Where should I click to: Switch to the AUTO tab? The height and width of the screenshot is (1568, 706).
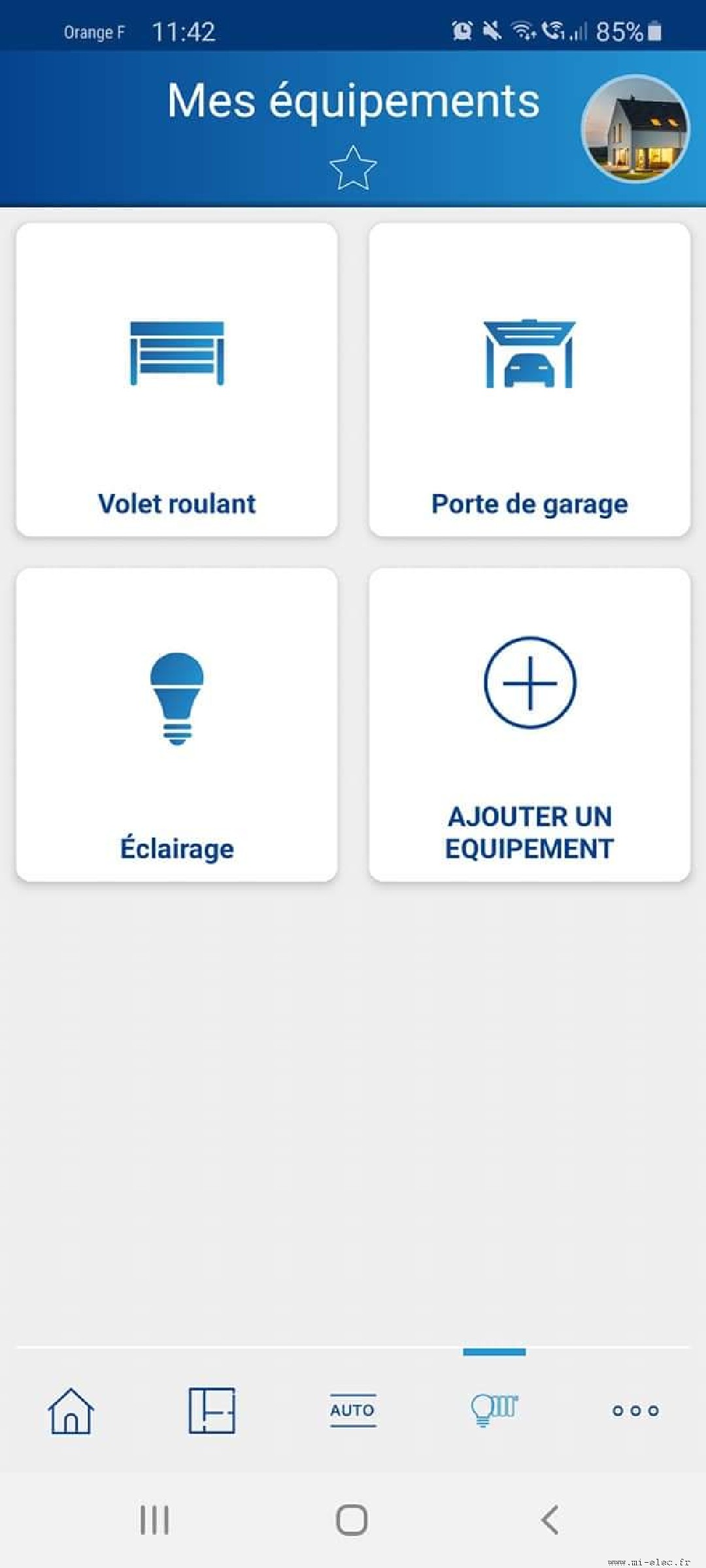pos(353,1411)
